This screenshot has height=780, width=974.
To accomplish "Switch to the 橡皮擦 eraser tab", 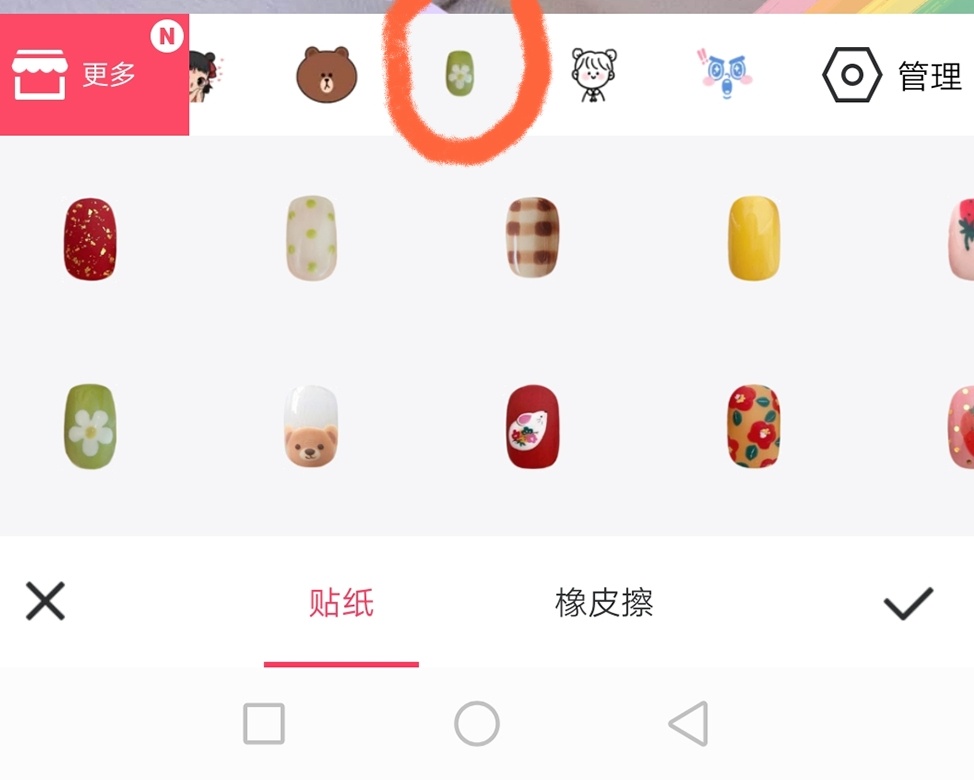I will 604,603.
